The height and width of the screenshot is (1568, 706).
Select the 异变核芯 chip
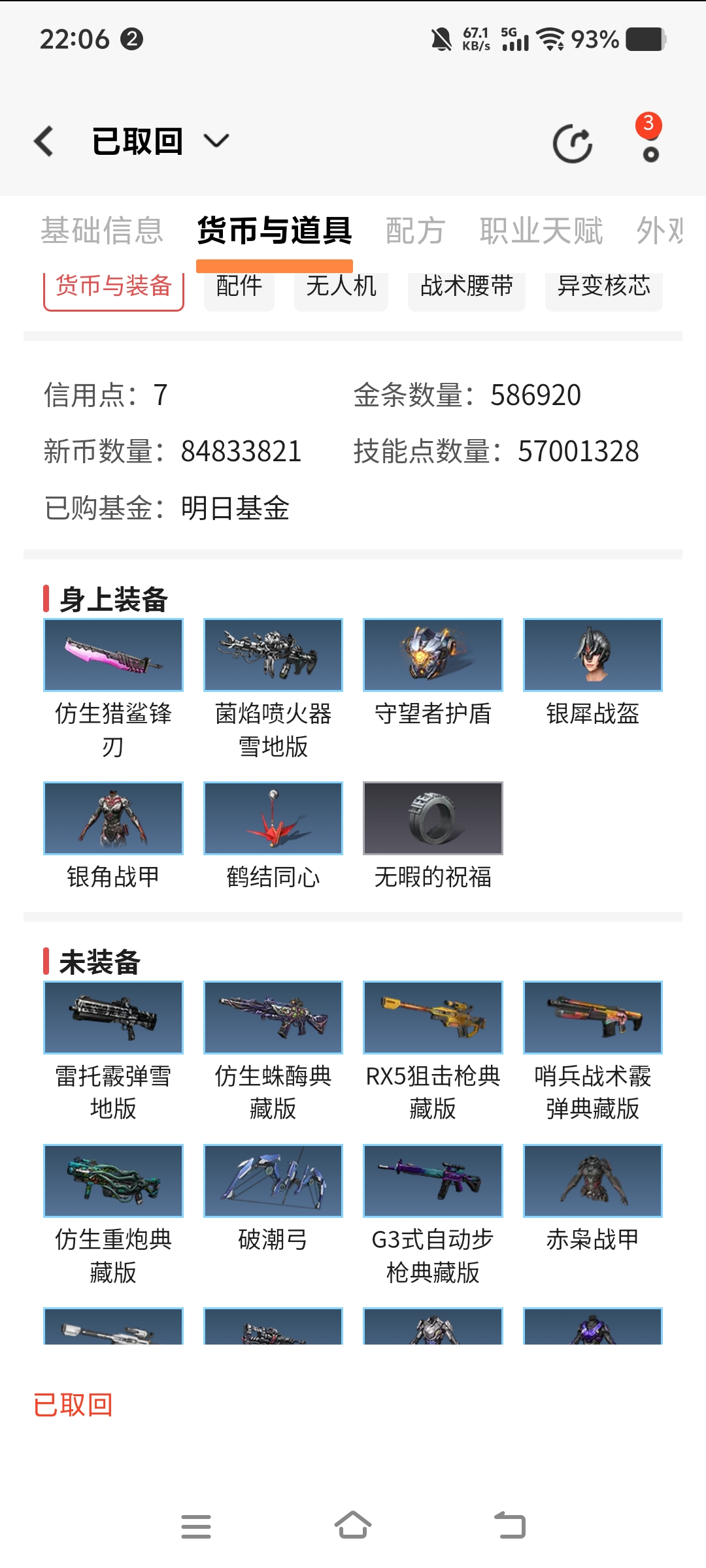[604, 287]
